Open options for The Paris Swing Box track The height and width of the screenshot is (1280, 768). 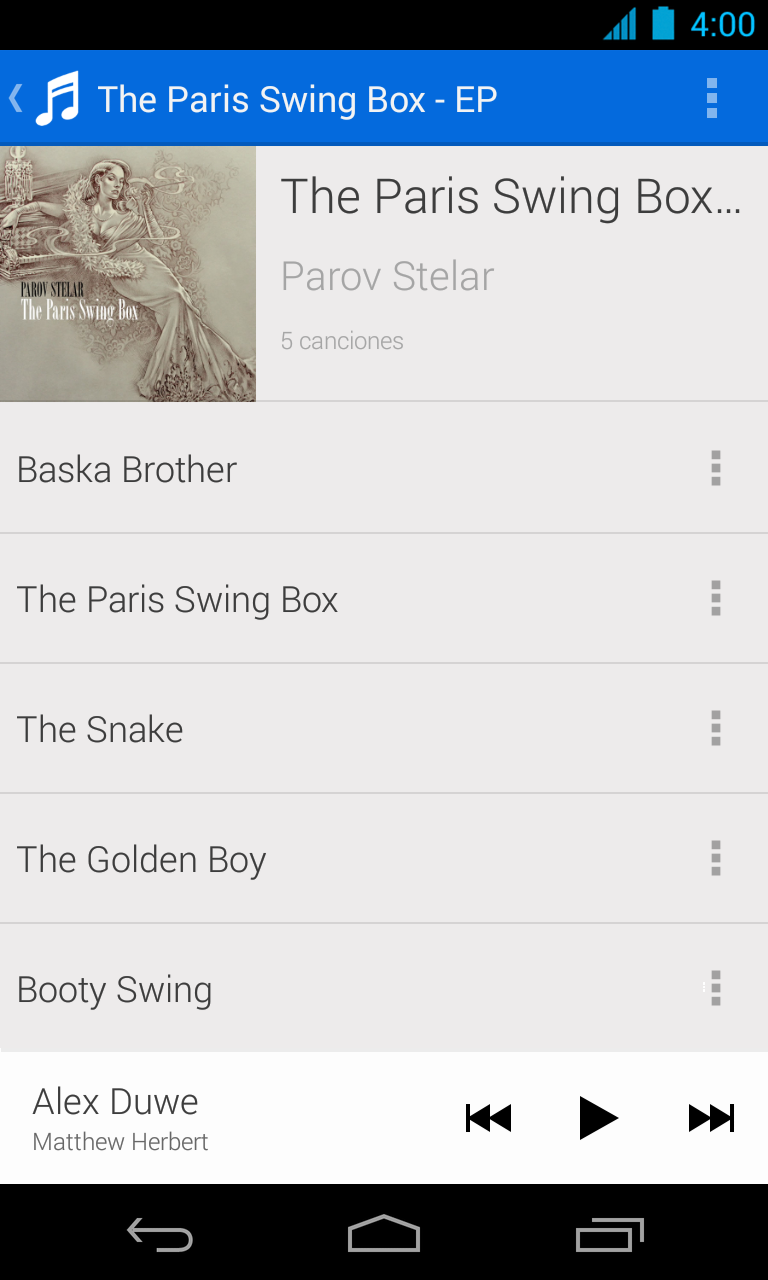(715, 598)
